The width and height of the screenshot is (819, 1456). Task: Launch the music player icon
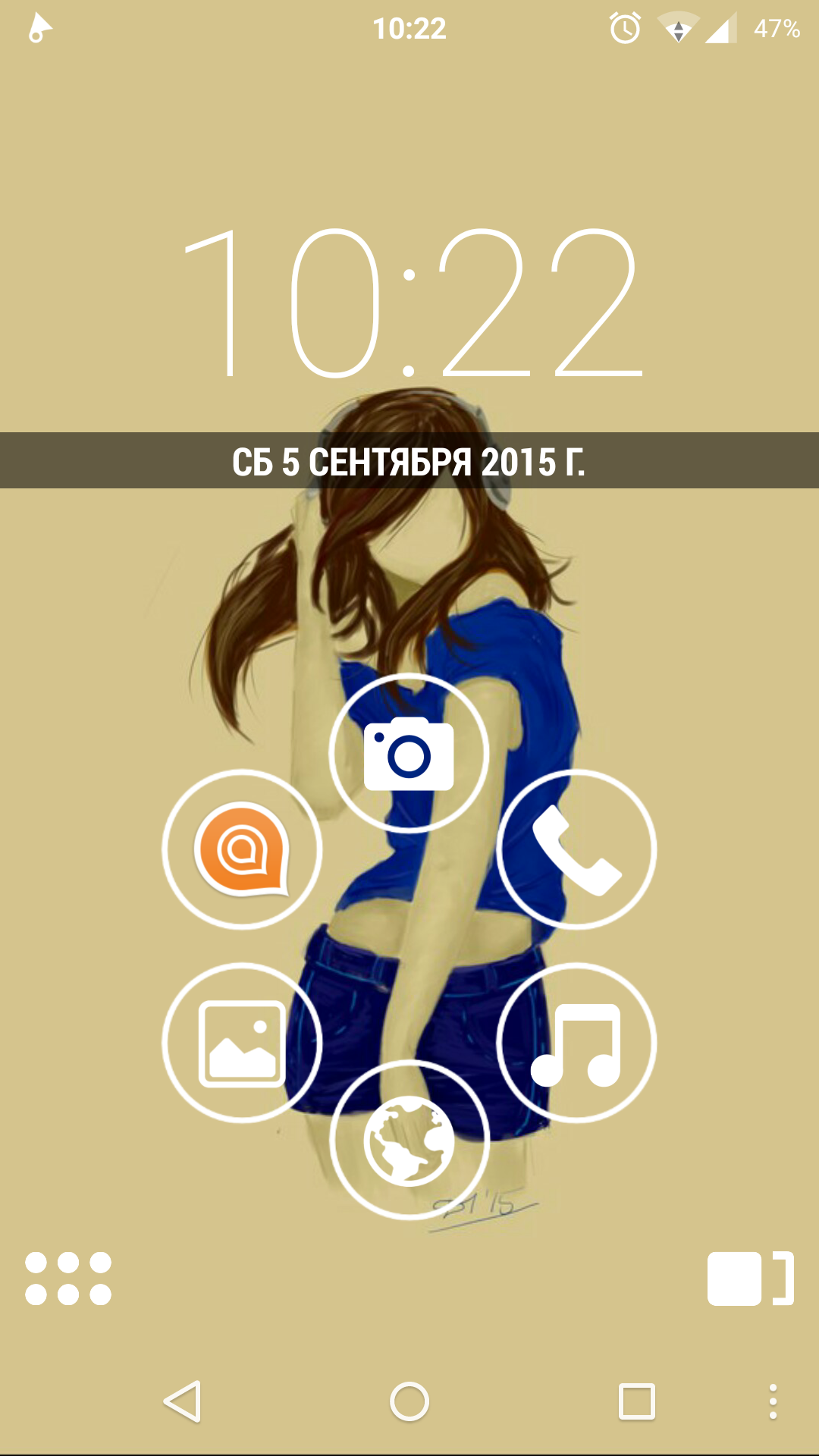[x=576, y=1043]
